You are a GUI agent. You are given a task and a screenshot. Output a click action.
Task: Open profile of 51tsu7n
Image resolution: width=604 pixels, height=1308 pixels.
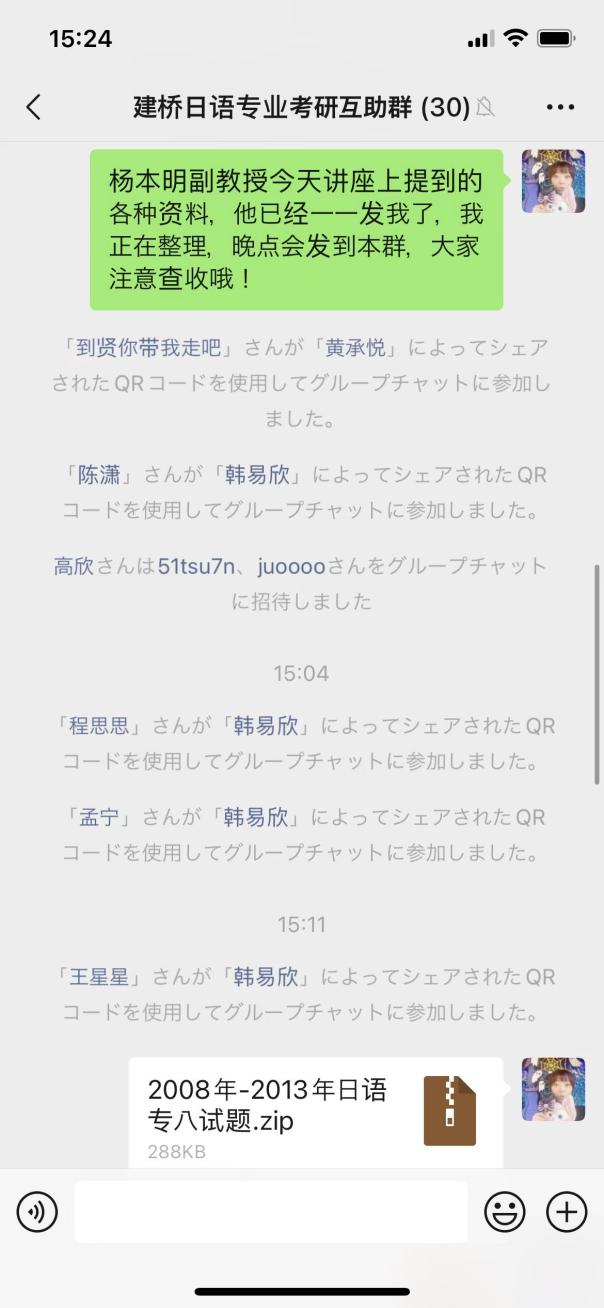coord(195,566)
